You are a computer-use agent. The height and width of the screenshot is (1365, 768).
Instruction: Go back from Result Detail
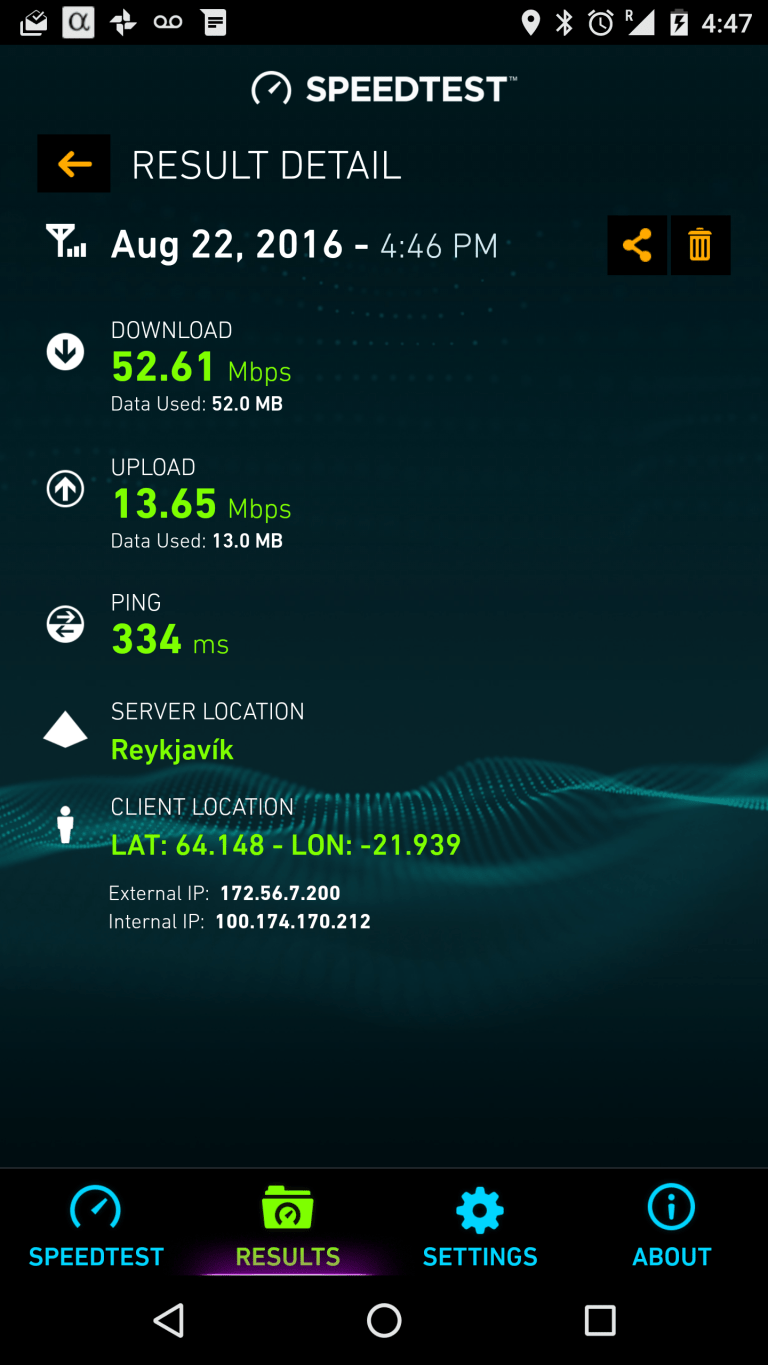coord(74,164)
